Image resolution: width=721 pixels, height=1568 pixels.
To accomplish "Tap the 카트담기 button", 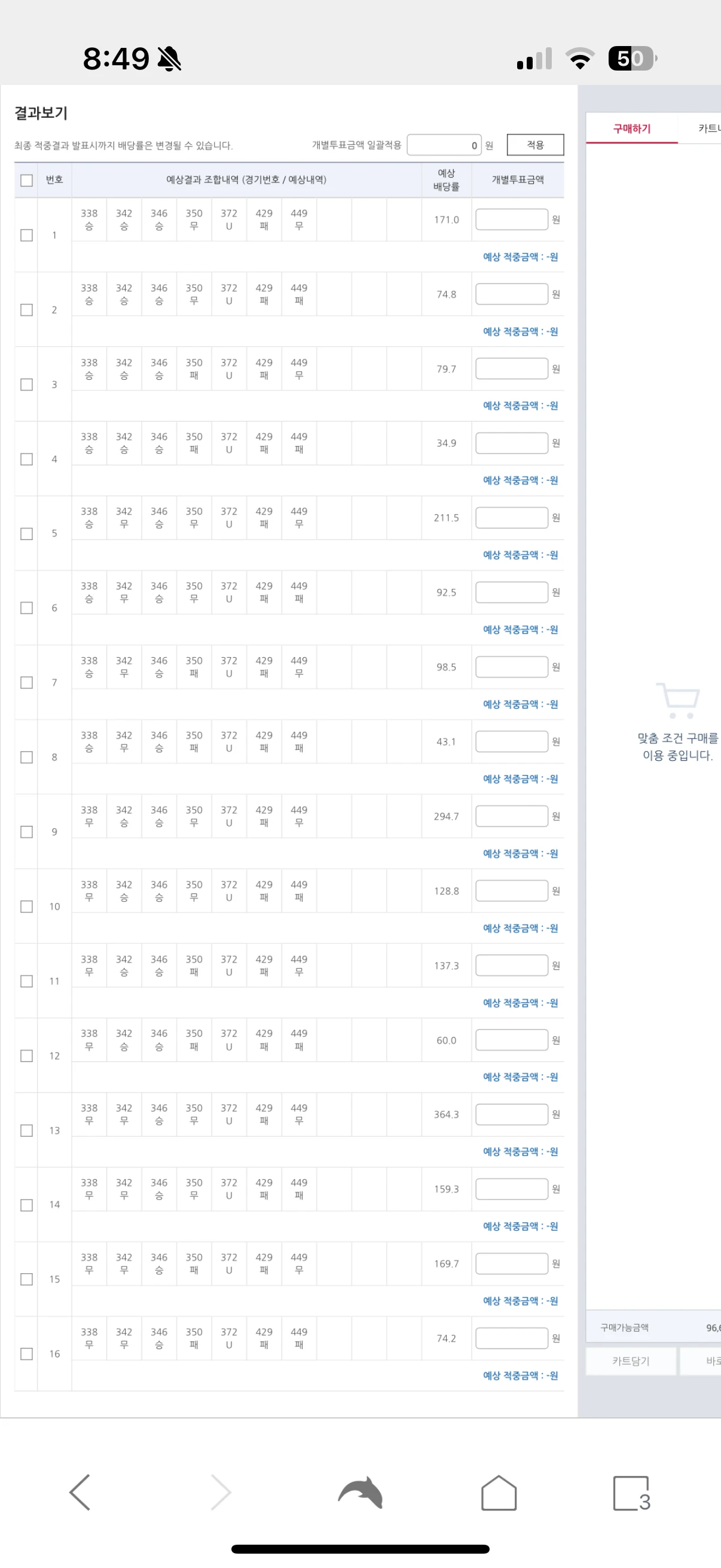I will click(x=630, y=1361).
